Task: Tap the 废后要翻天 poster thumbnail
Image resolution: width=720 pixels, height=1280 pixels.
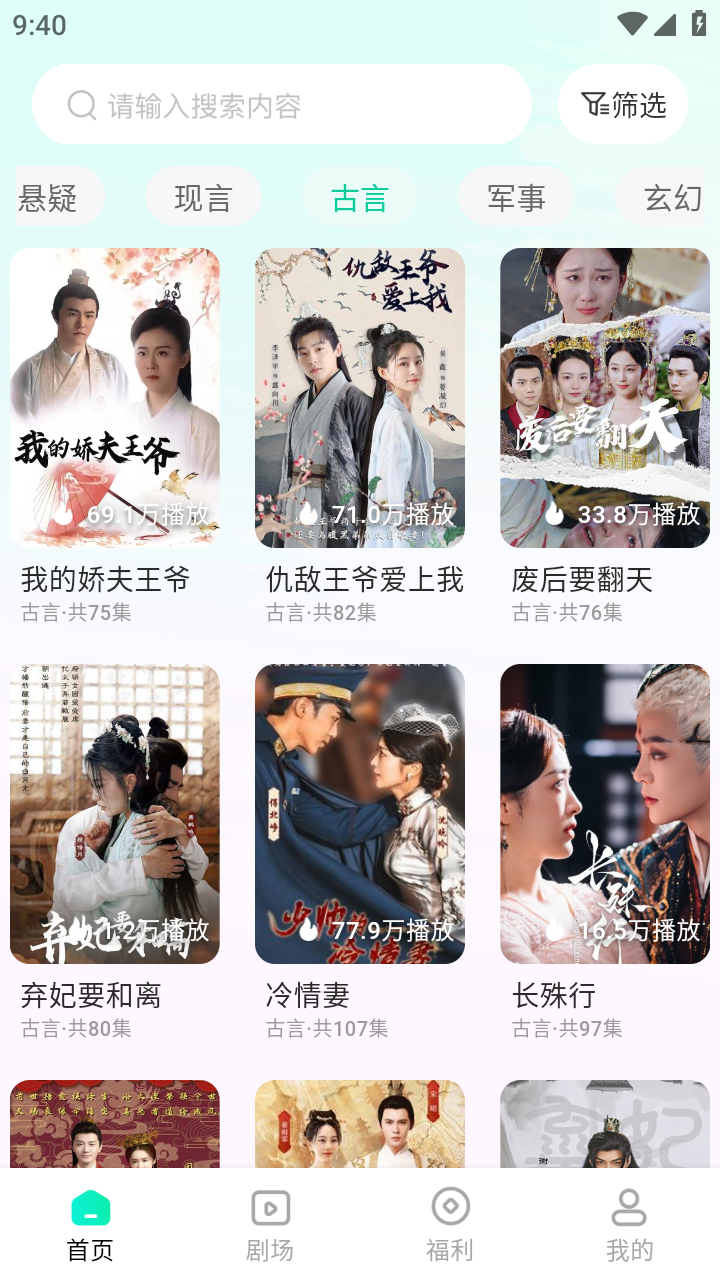Action: click(605, 398)
